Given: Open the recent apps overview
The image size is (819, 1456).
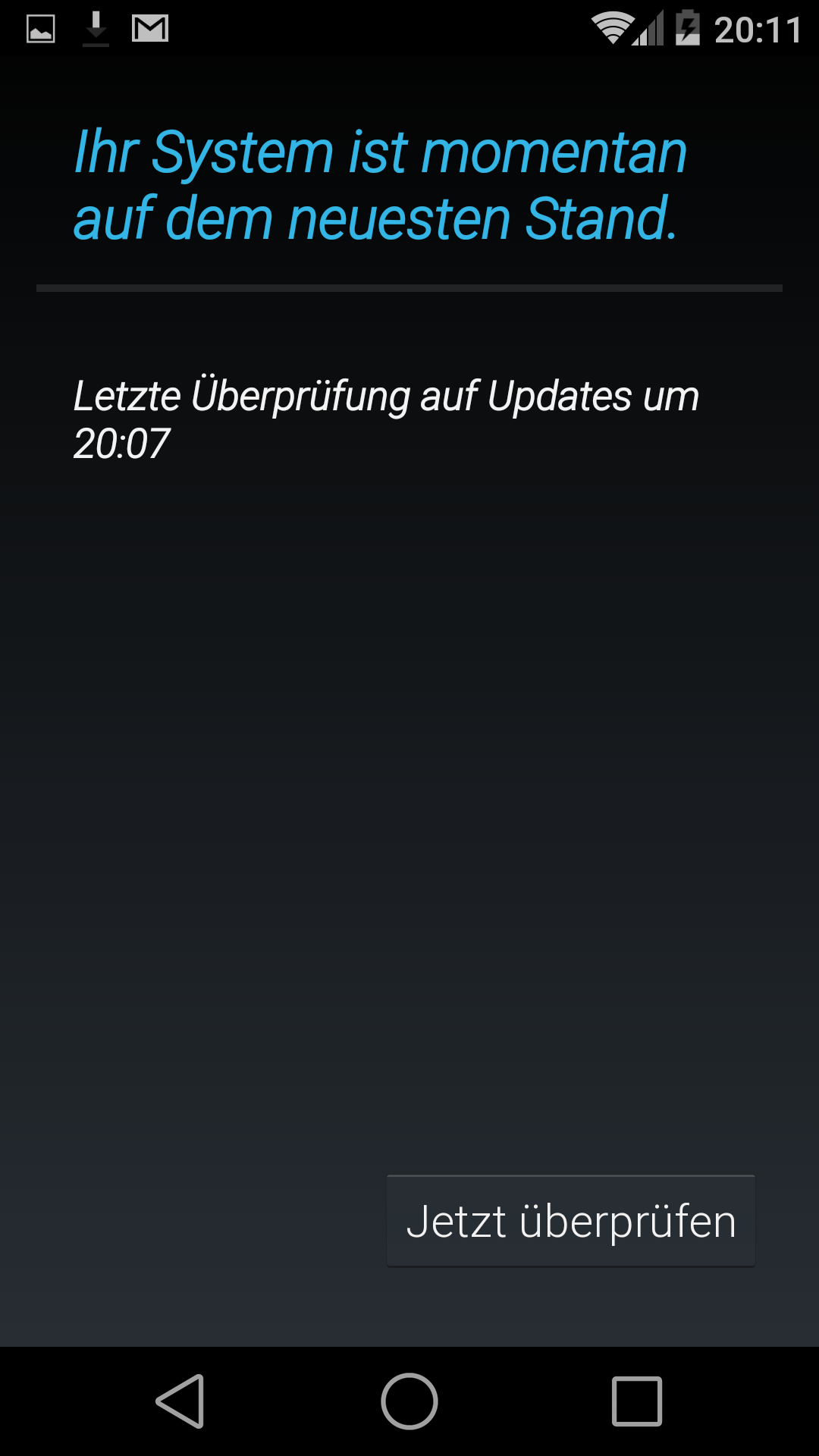Looking at the screenshot, I should [637, 1401].
